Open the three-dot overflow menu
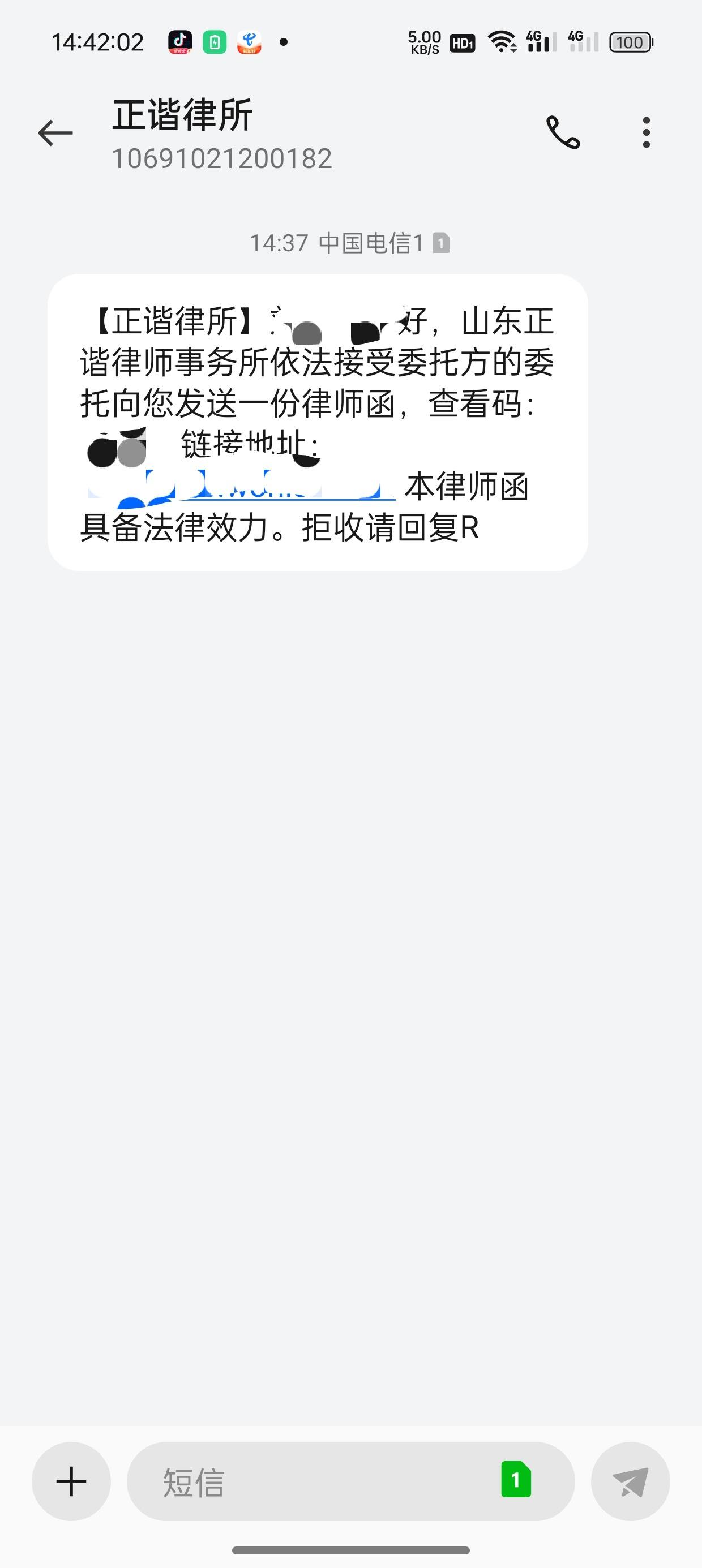The image size is (702, 1568). [x=646, y=133]
